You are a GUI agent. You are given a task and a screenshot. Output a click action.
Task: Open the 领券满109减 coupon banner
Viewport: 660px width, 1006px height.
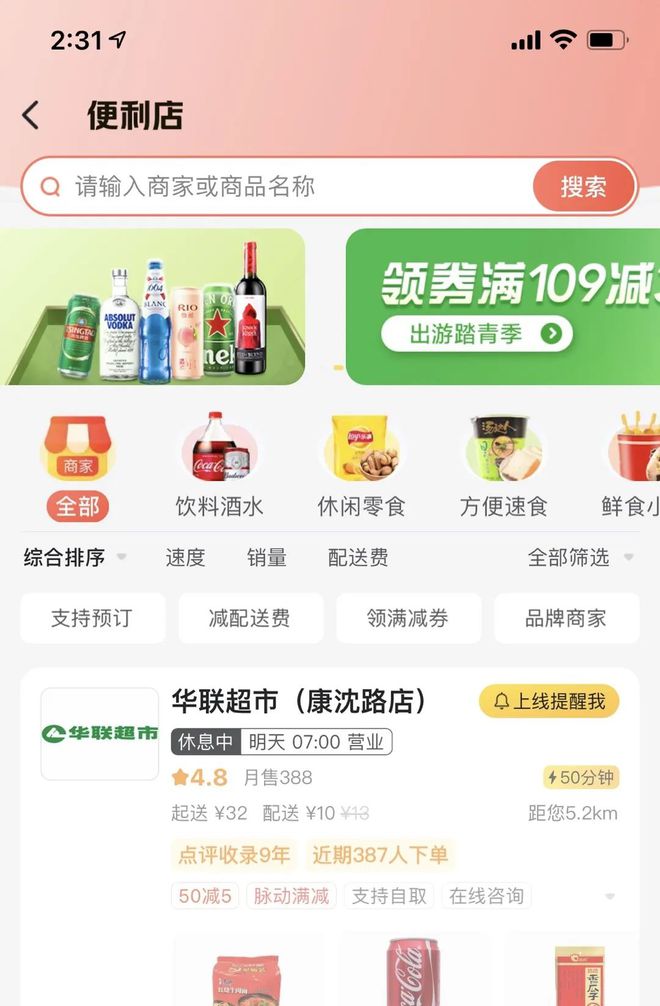coord(503,306)
